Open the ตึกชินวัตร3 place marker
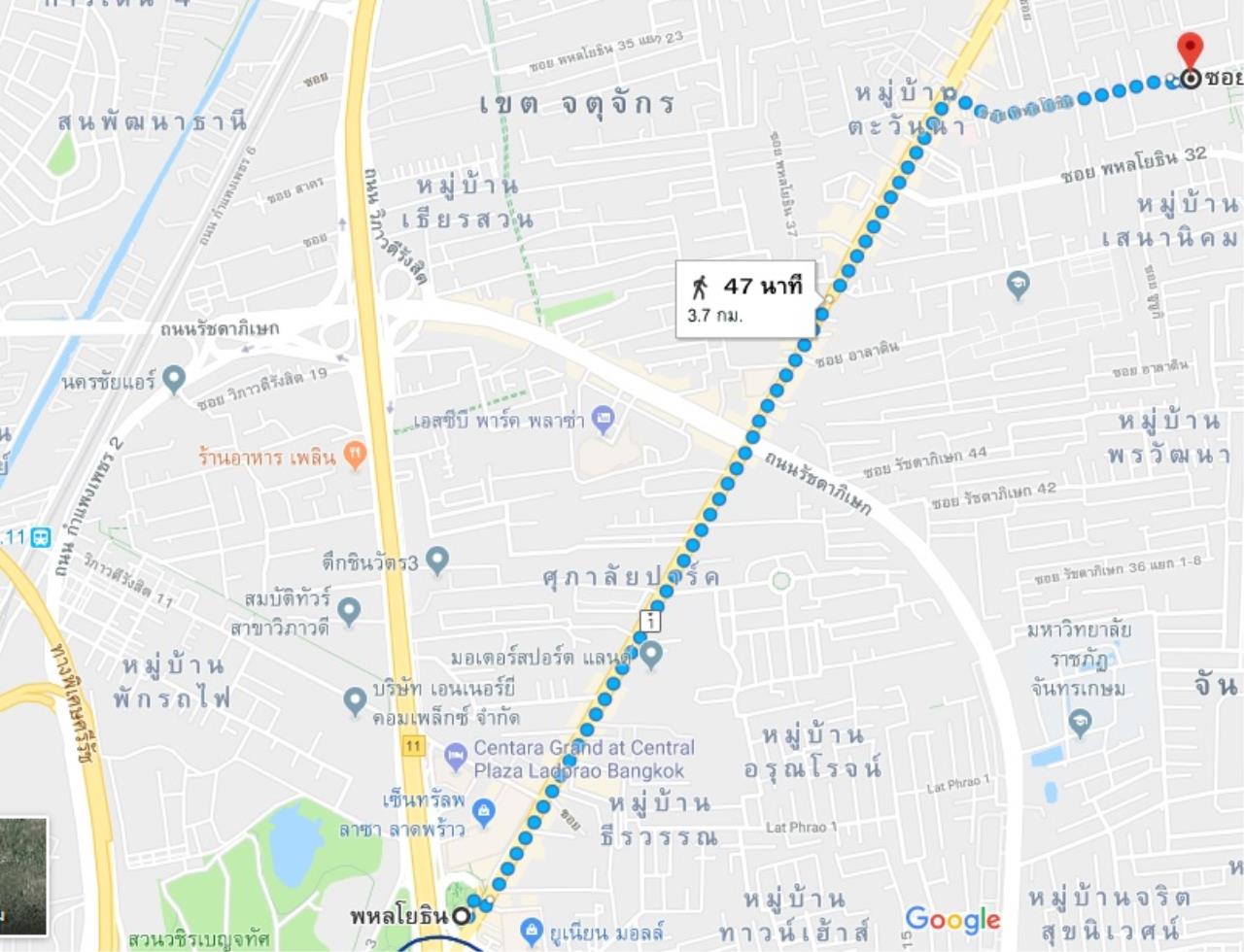The height and width of the screenshot is (952, 1244). (x=437, y=561)
